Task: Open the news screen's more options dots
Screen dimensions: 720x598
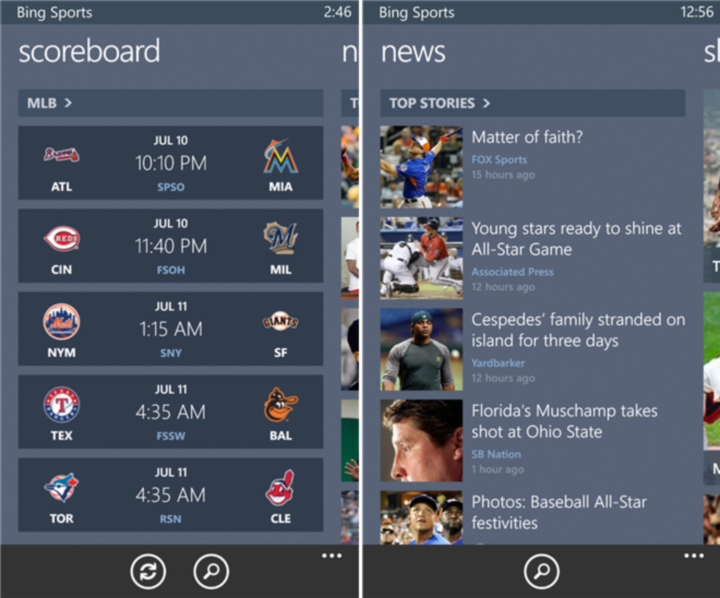Action: pyautogui.click(x=693, y=556)
